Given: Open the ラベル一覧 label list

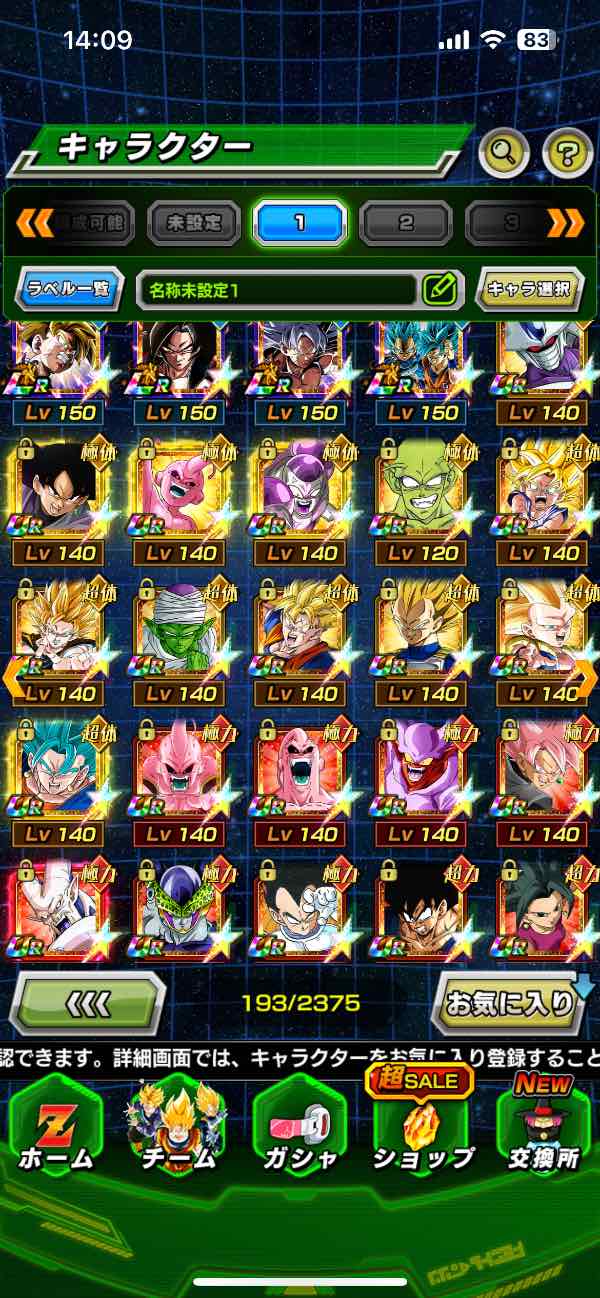Looking at the screenshot, I should (x=70, y=289).
